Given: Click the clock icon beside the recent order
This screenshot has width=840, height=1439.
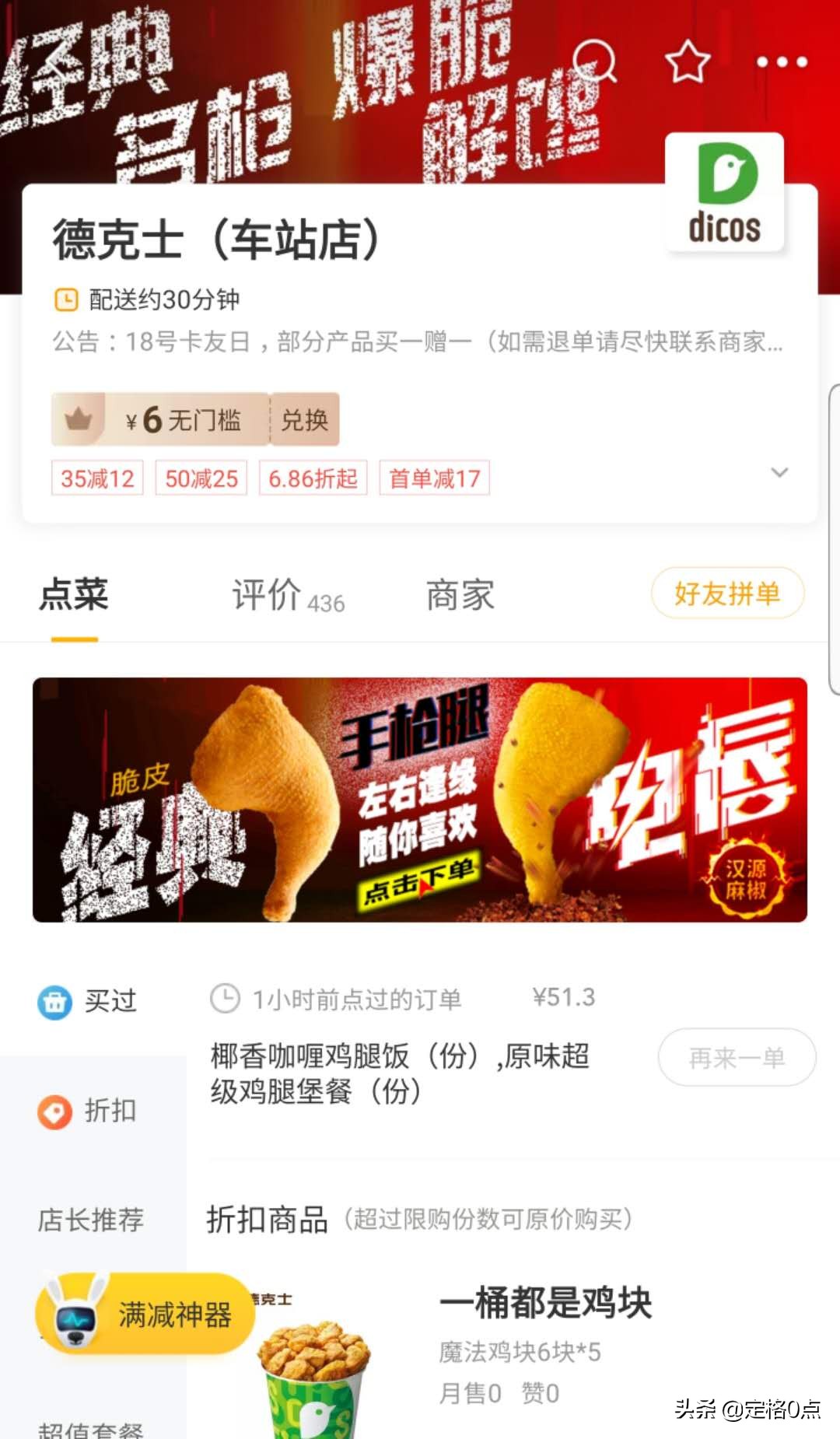Looking at the screenshot, I should 225,997.
